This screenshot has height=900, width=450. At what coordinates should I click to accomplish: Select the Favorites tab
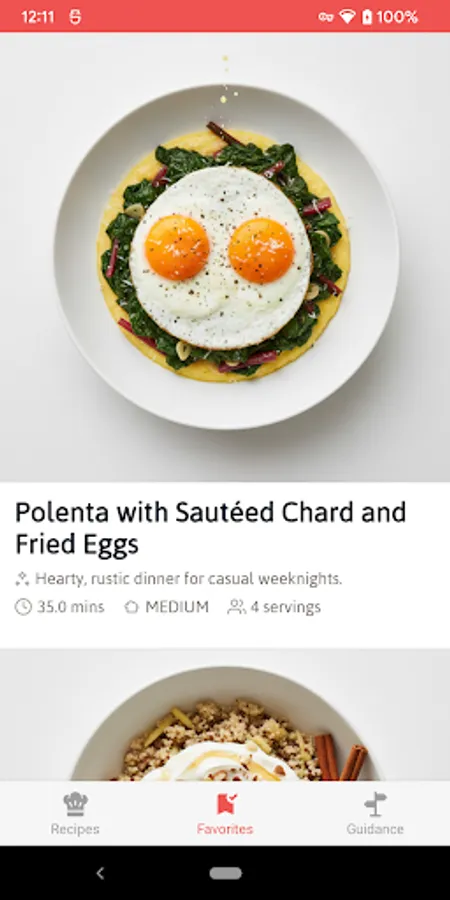point(225,813)
